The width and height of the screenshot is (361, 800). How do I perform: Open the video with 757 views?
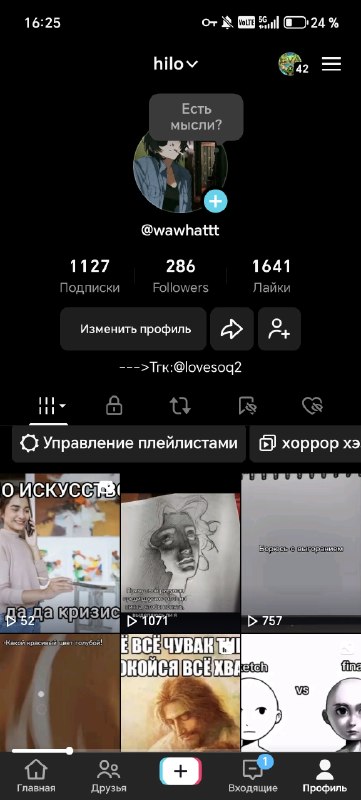pyautogui.click(x=301, y=553)
